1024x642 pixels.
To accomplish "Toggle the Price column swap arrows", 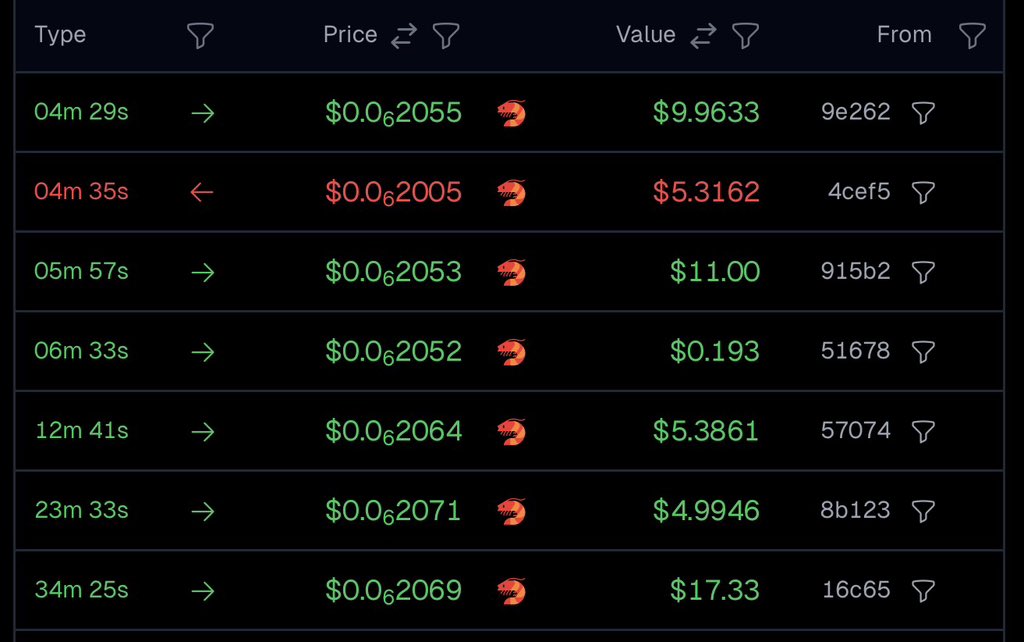I will (x=404, y=36).
